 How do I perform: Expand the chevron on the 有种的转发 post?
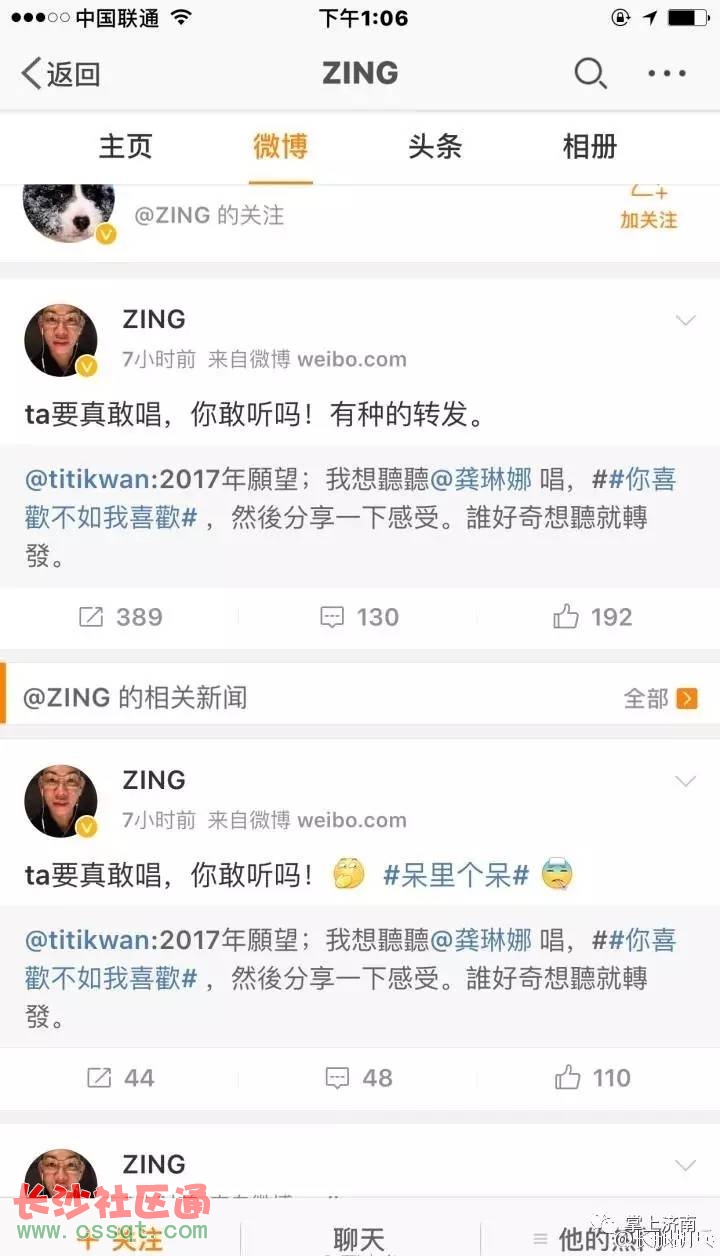tap(685, 321)
